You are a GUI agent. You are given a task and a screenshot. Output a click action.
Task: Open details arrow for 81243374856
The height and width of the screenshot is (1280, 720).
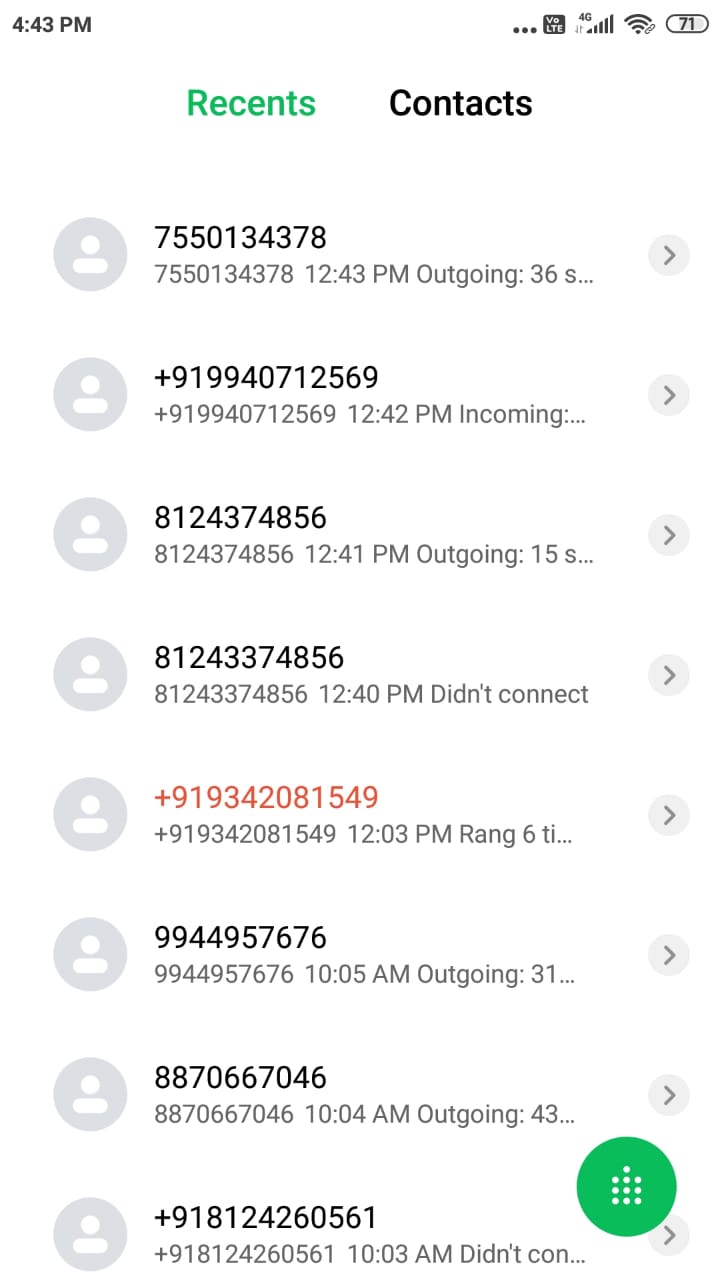click(669, 676)
